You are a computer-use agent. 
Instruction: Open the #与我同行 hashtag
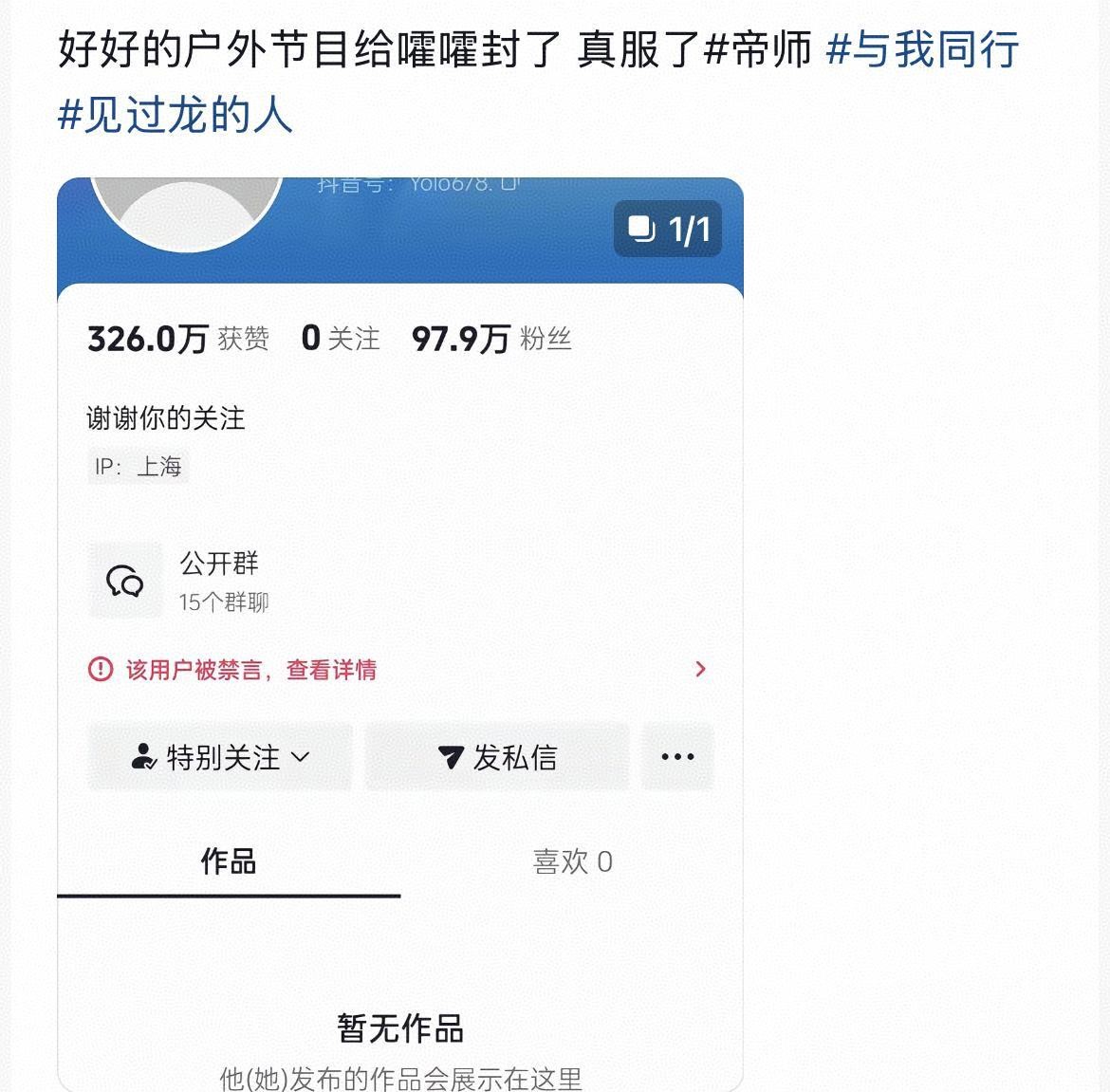(922, 49)
